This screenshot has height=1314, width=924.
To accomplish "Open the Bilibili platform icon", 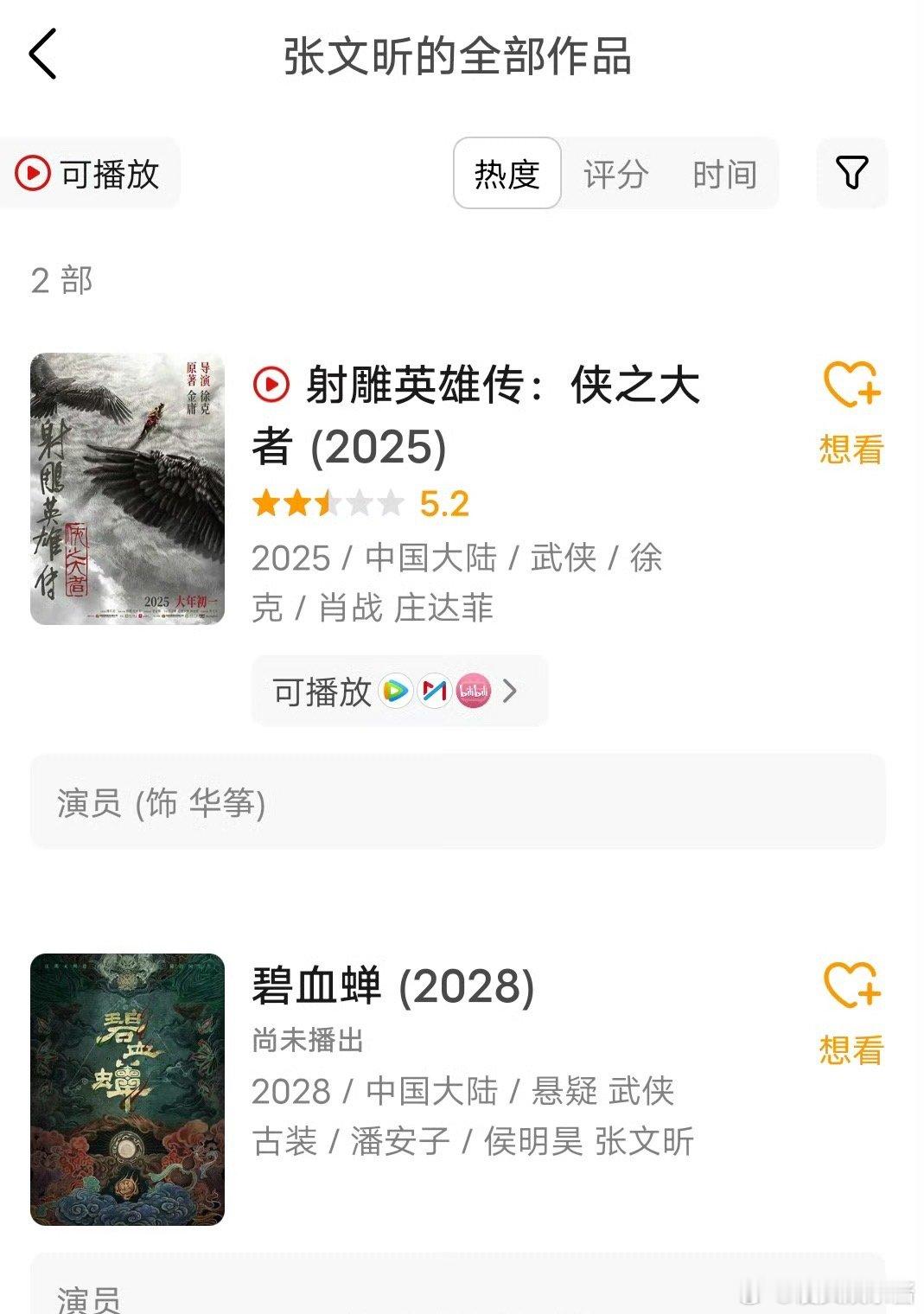I will (x=473, y=692).
